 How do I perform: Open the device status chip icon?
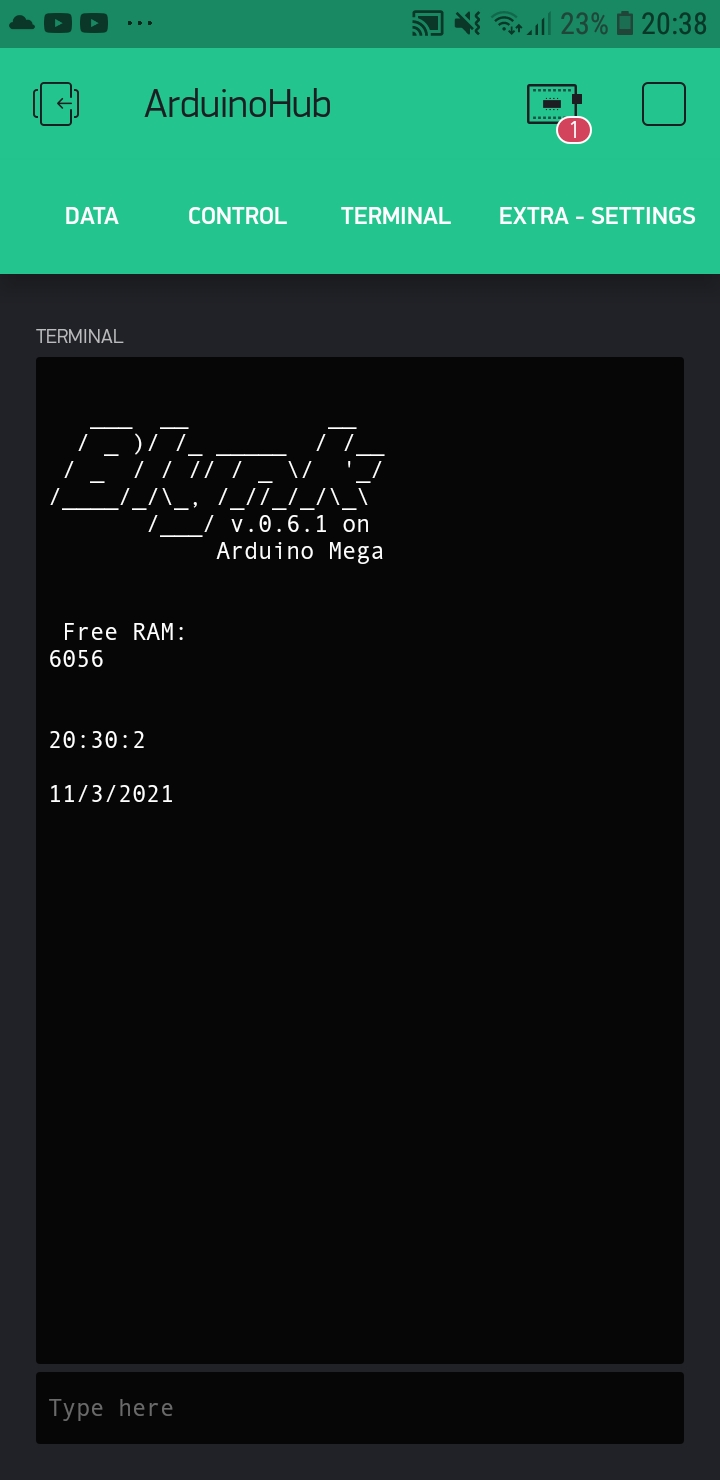point(556,108)
